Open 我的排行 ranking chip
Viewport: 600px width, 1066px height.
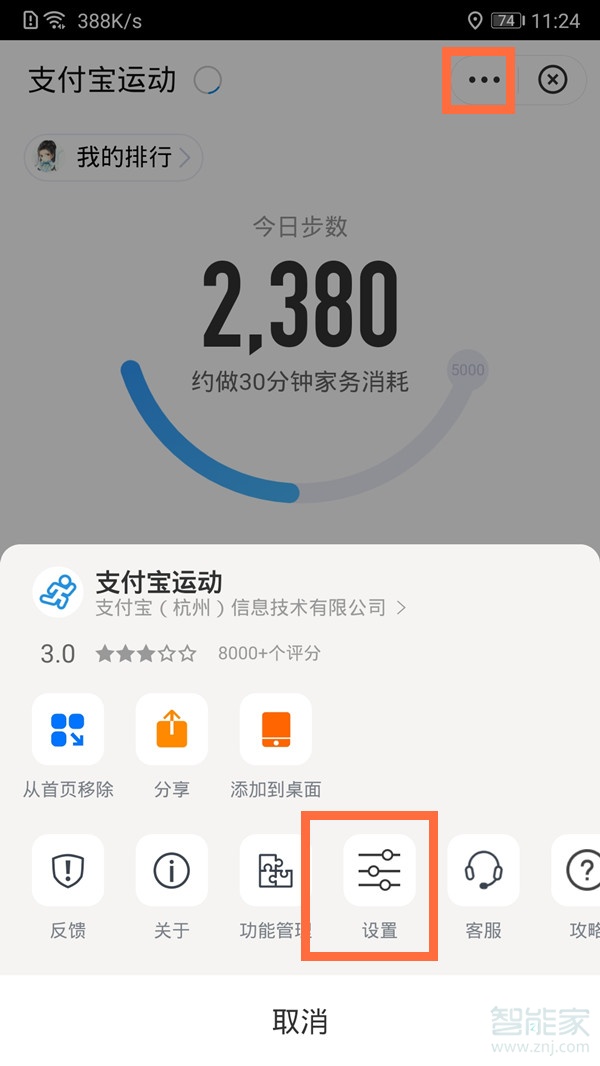tap(113, 157)
